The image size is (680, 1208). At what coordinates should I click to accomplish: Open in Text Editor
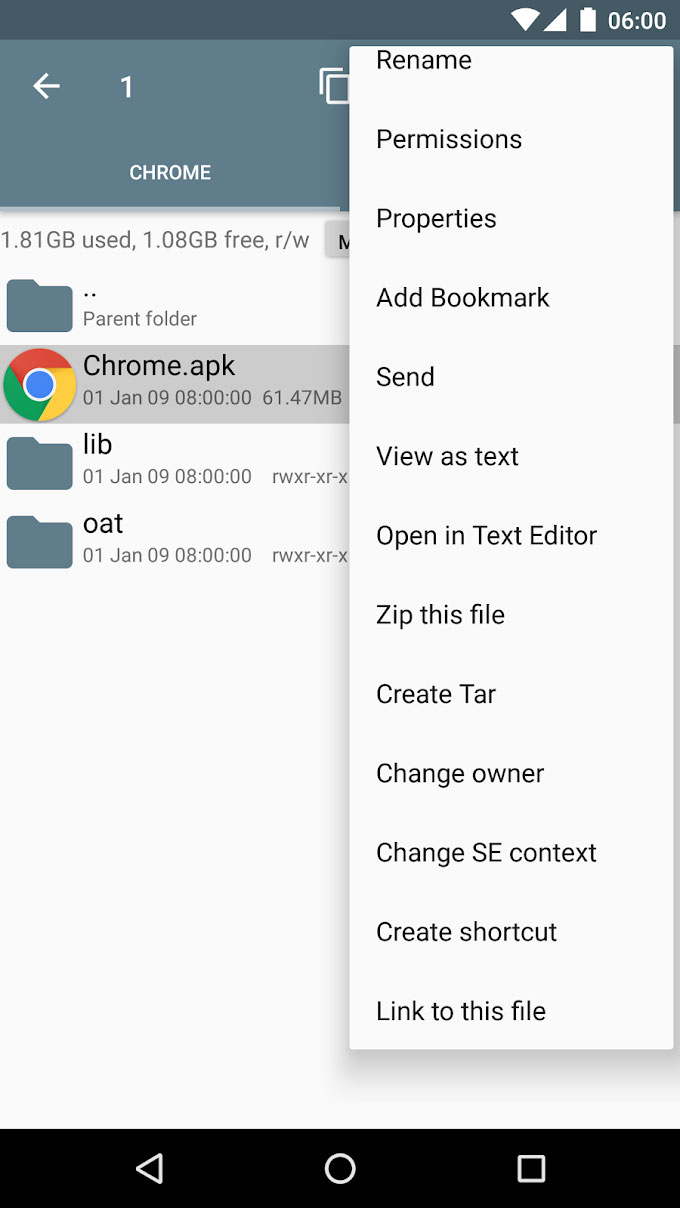point(511,535)
